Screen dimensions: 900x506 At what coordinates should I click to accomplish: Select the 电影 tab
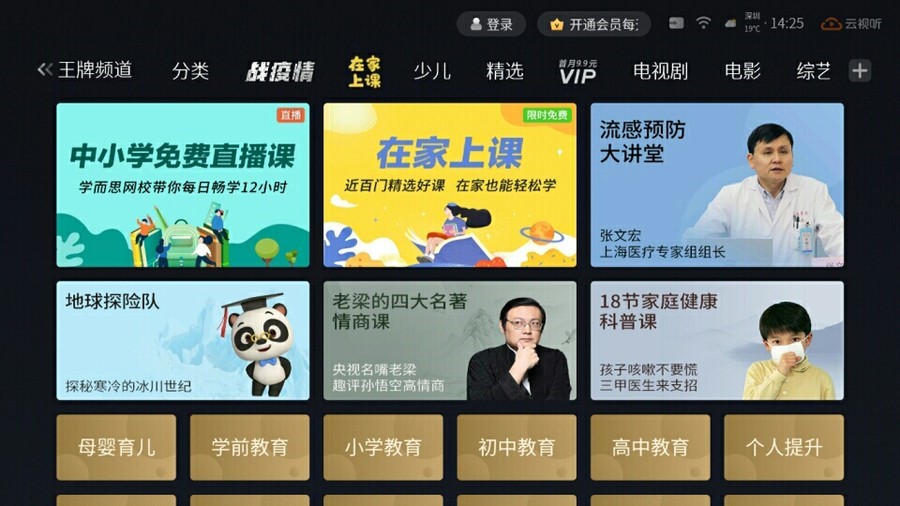pos(743,70)
